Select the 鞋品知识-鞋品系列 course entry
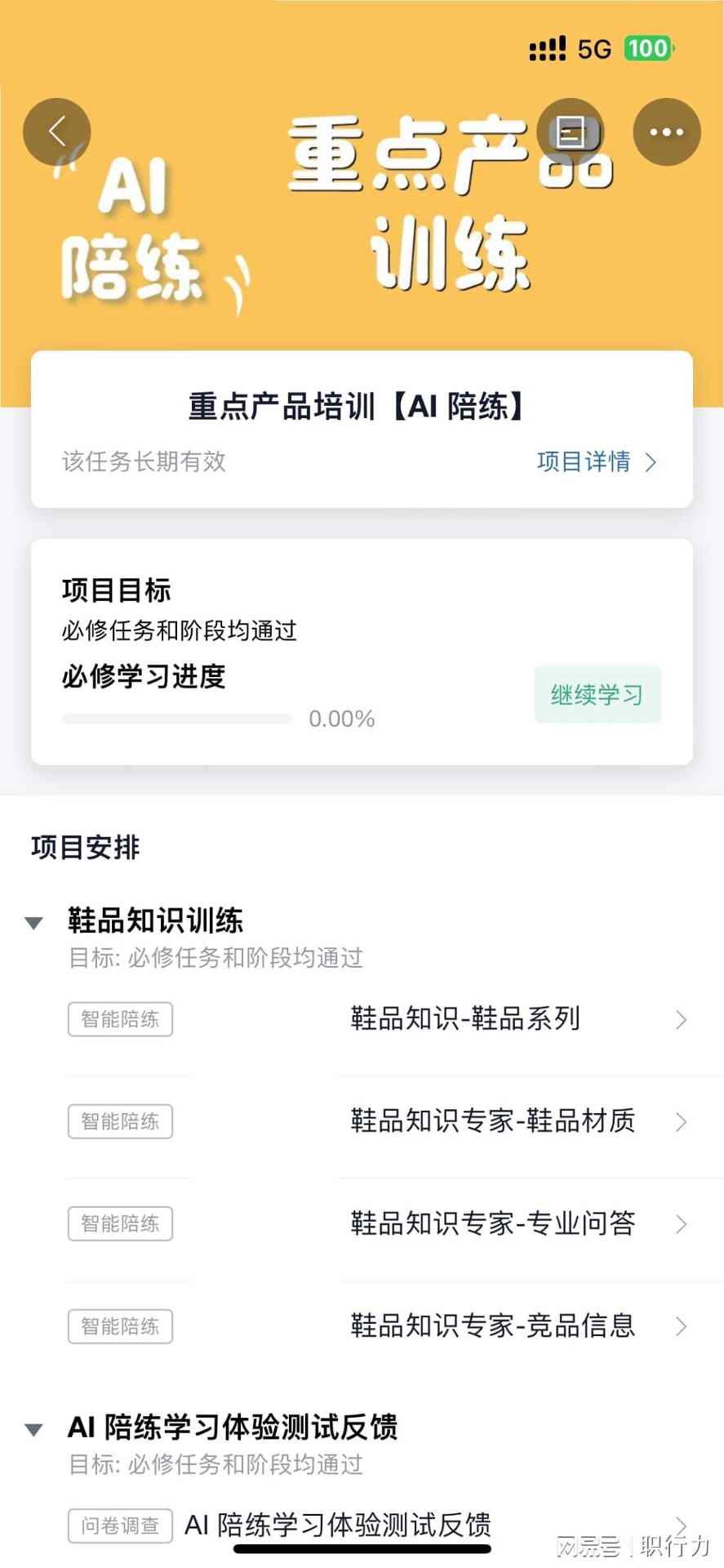 464,1019
